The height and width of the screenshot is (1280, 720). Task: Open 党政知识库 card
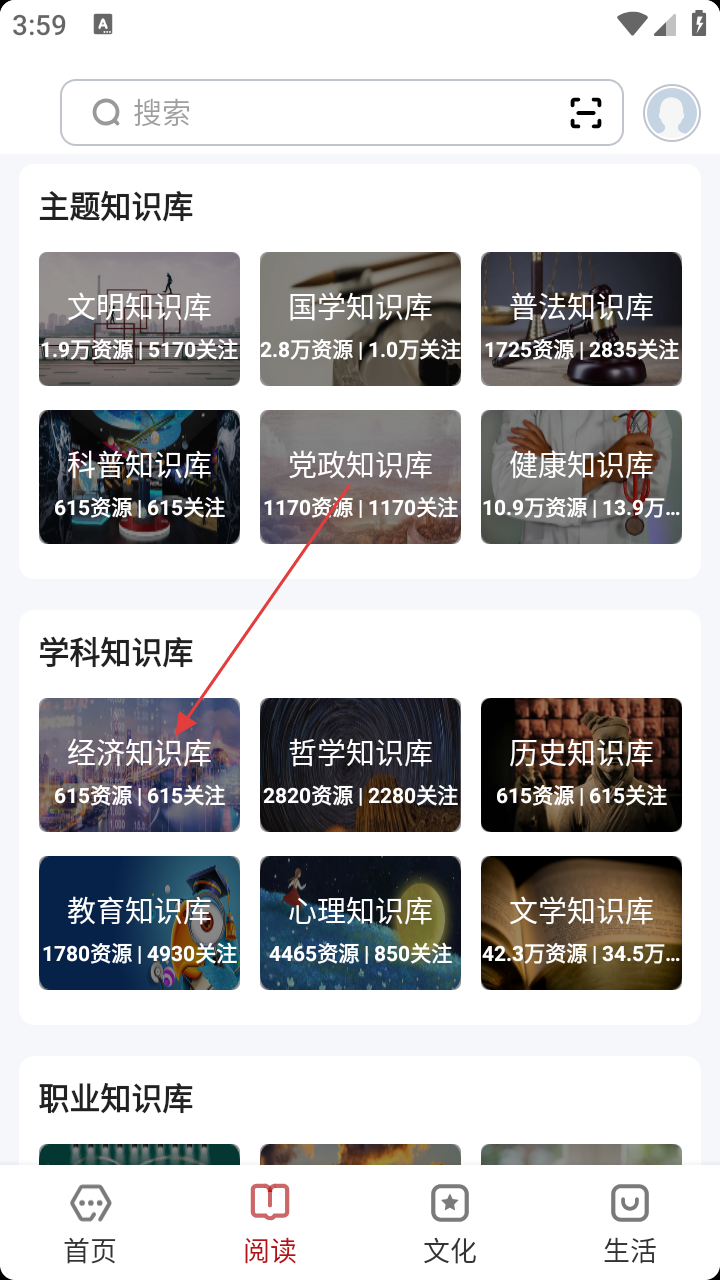[360, 477]
